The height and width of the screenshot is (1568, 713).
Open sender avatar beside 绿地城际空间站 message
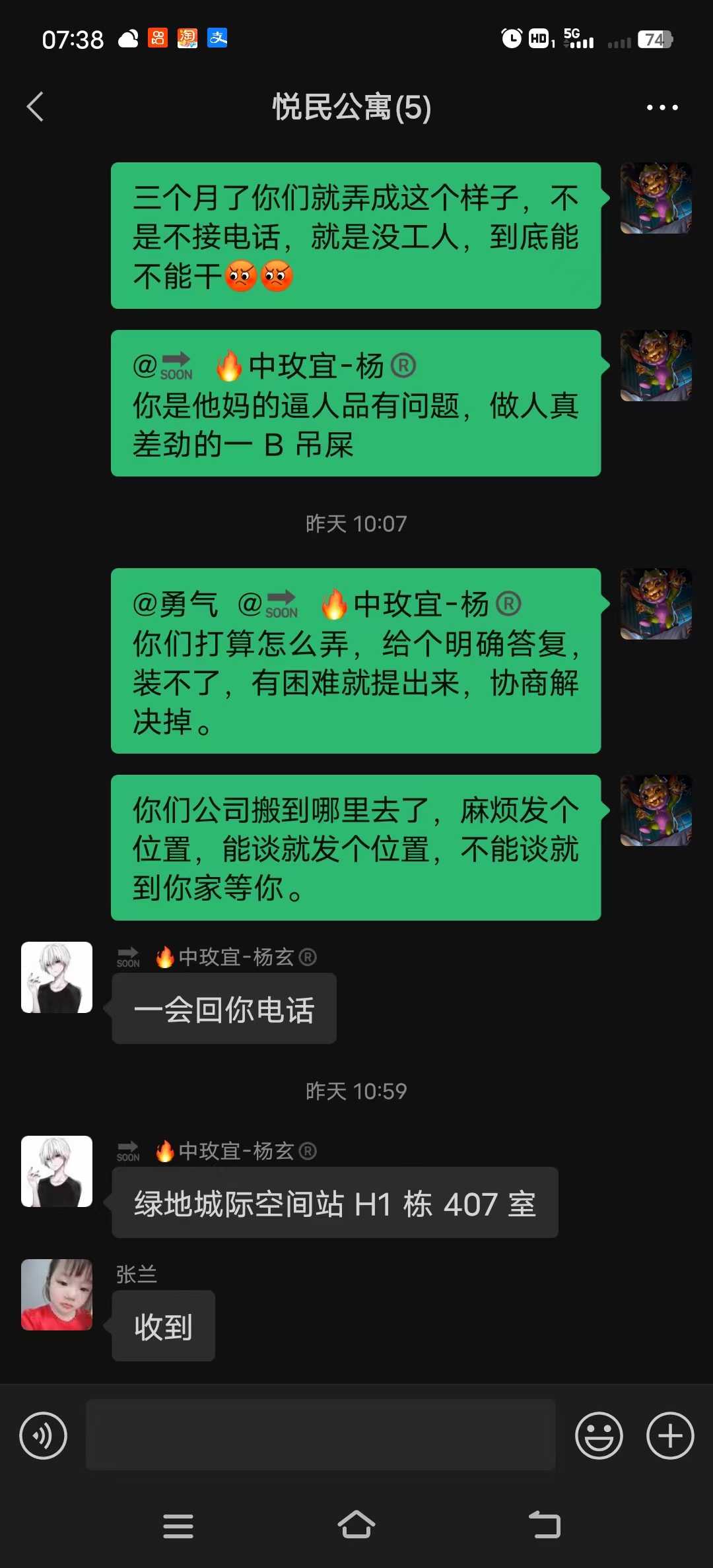click(x=57, y=1171)
